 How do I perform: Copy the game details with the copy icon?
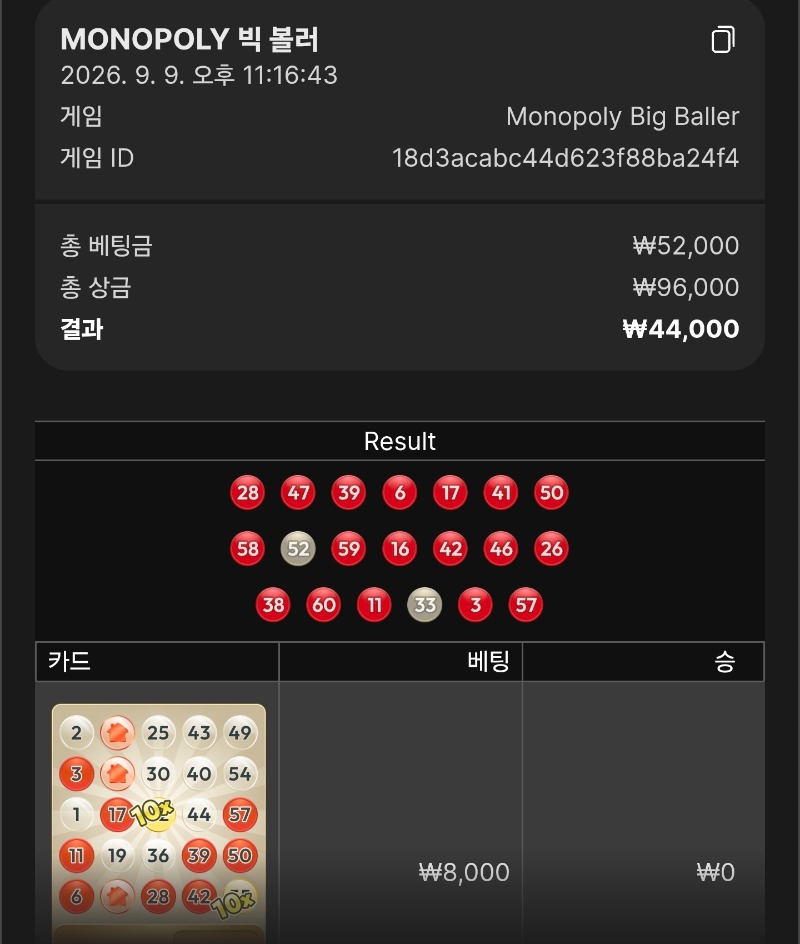click(x=723, y=40)
